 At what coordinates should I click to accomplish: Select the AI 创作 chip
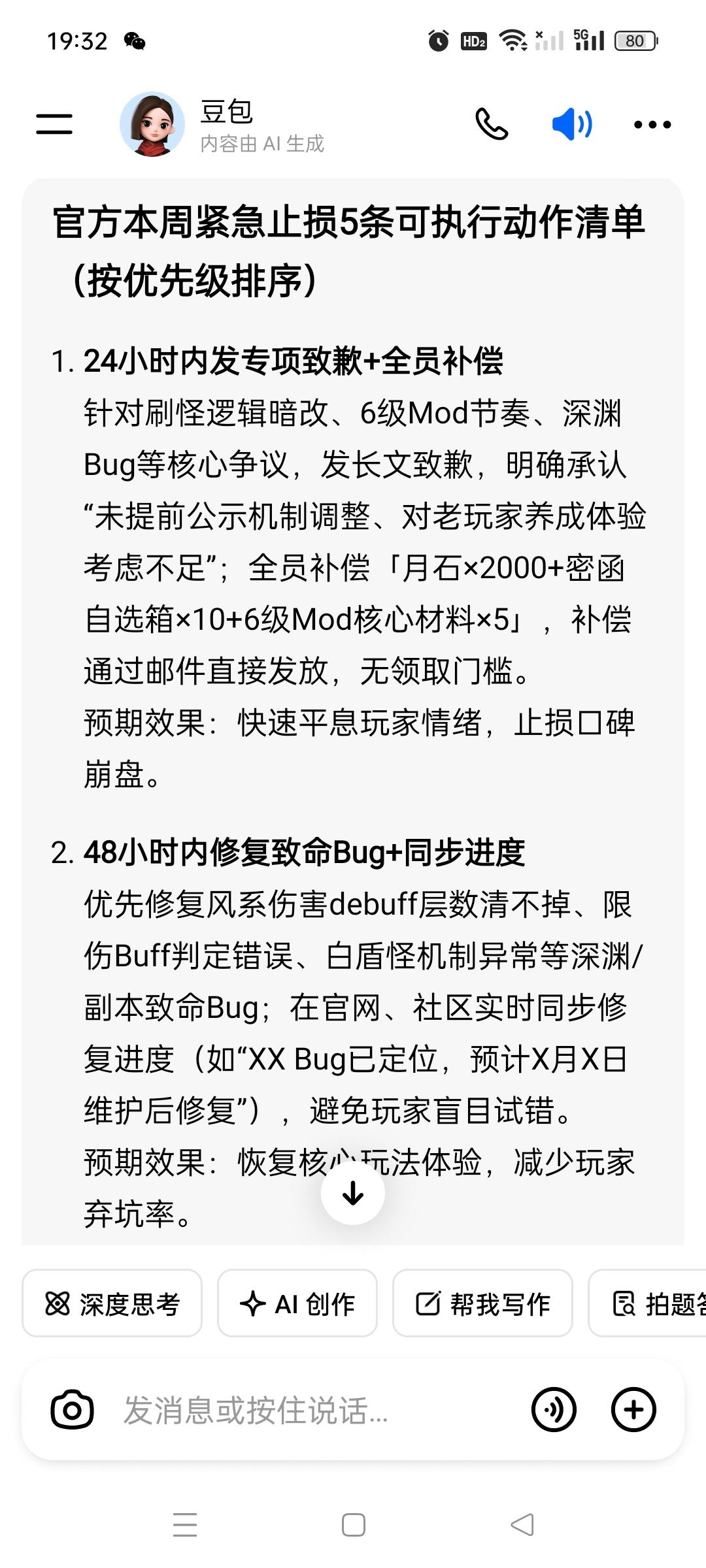tap(297, 1304)
